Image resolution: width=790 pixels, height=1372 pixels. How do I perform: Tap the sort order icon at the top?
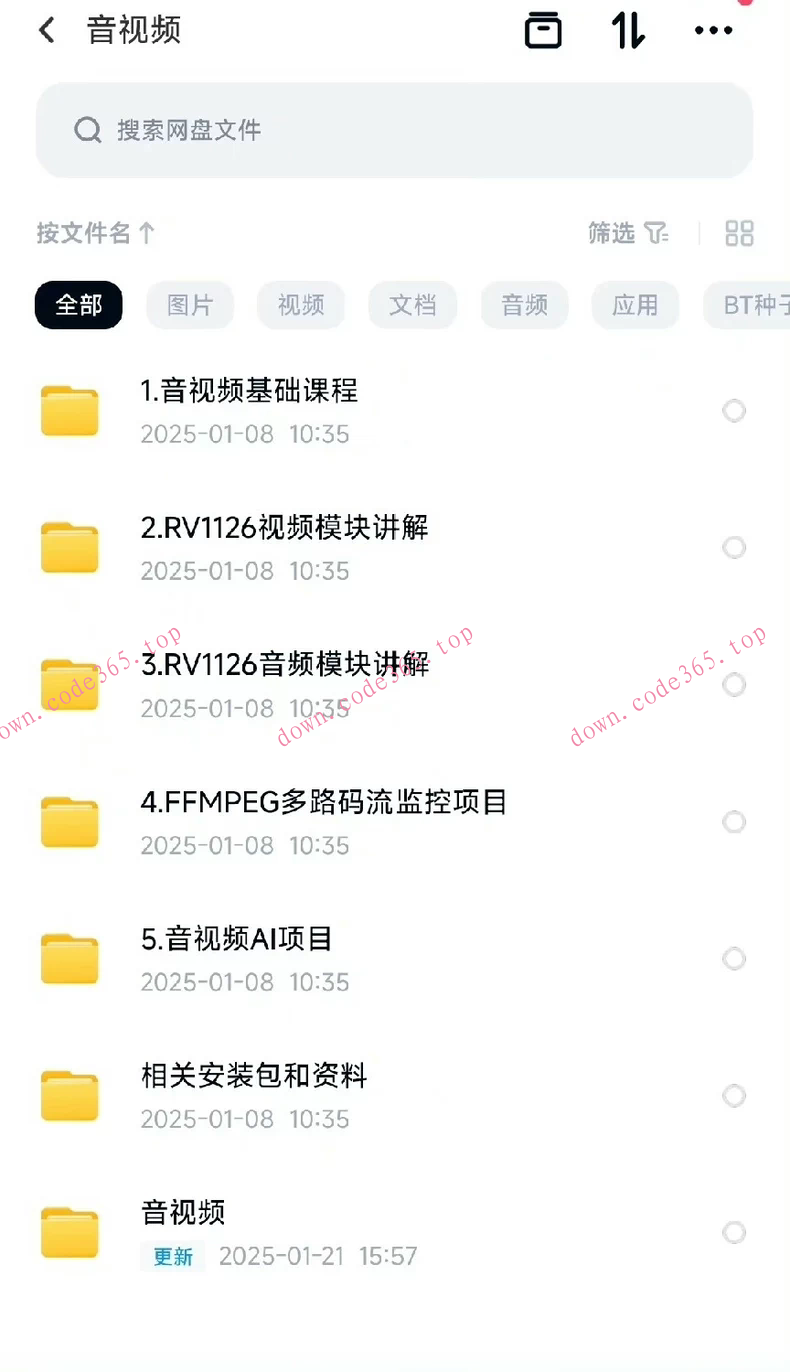627,30
